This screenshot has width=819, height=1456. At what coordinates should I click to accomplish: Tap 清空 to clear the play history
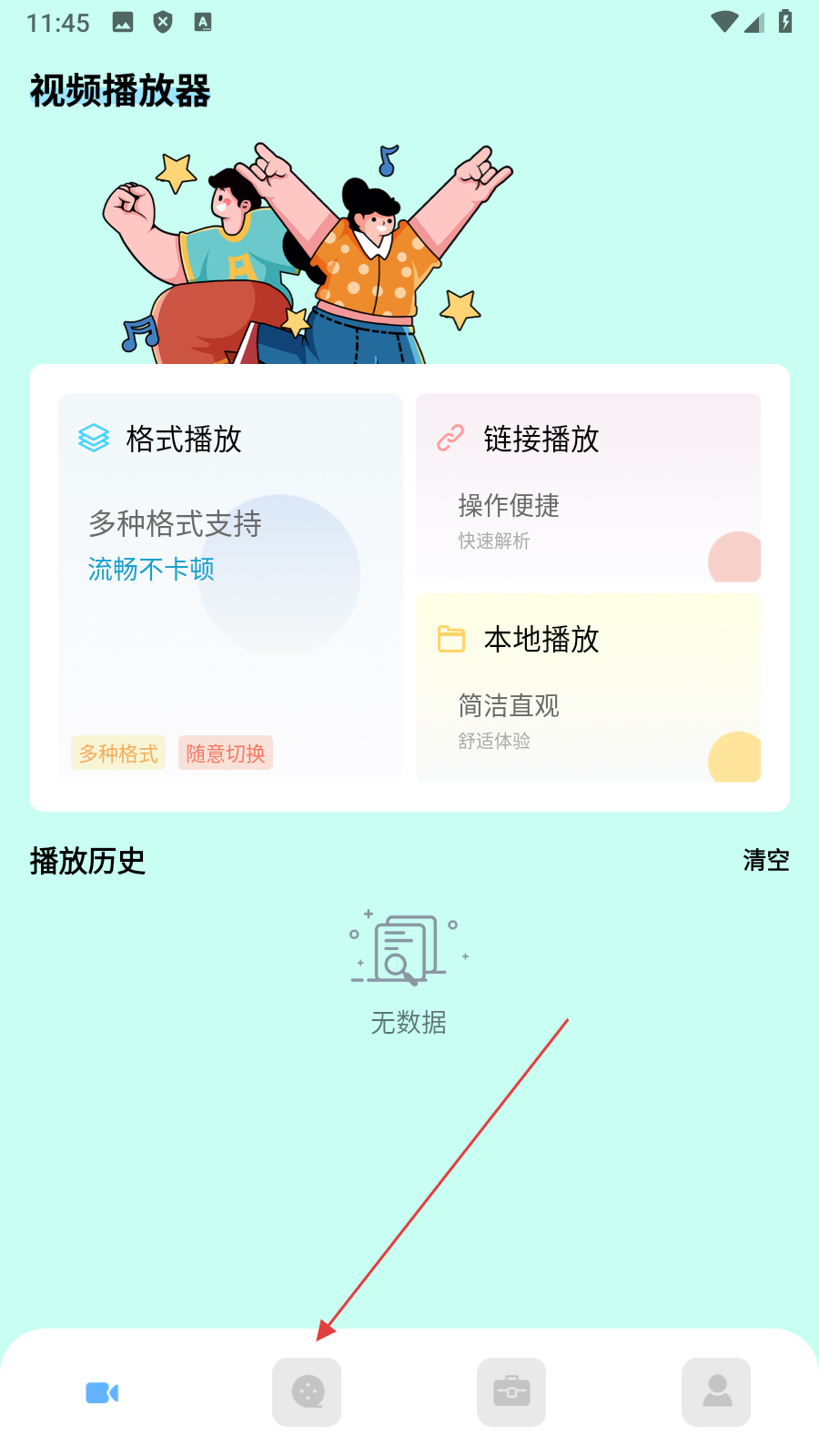pos(765,860)
